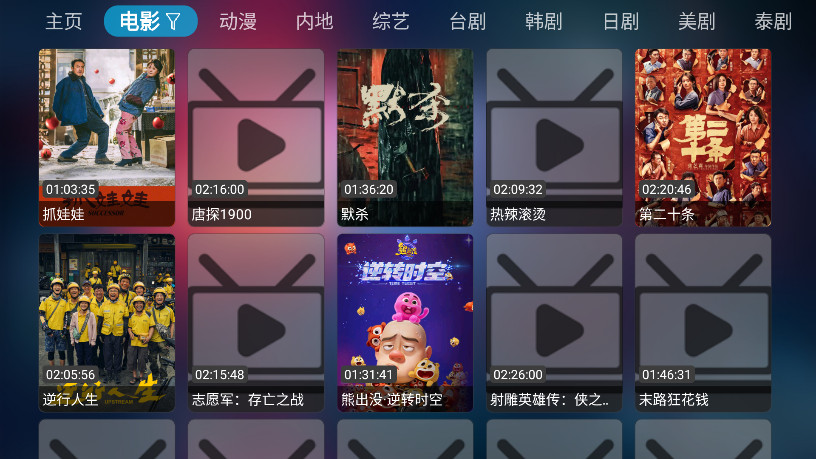Open the movie 抓娃娃
The height and width of the screenshot is (459, 816).
click(x=107, y=137)
